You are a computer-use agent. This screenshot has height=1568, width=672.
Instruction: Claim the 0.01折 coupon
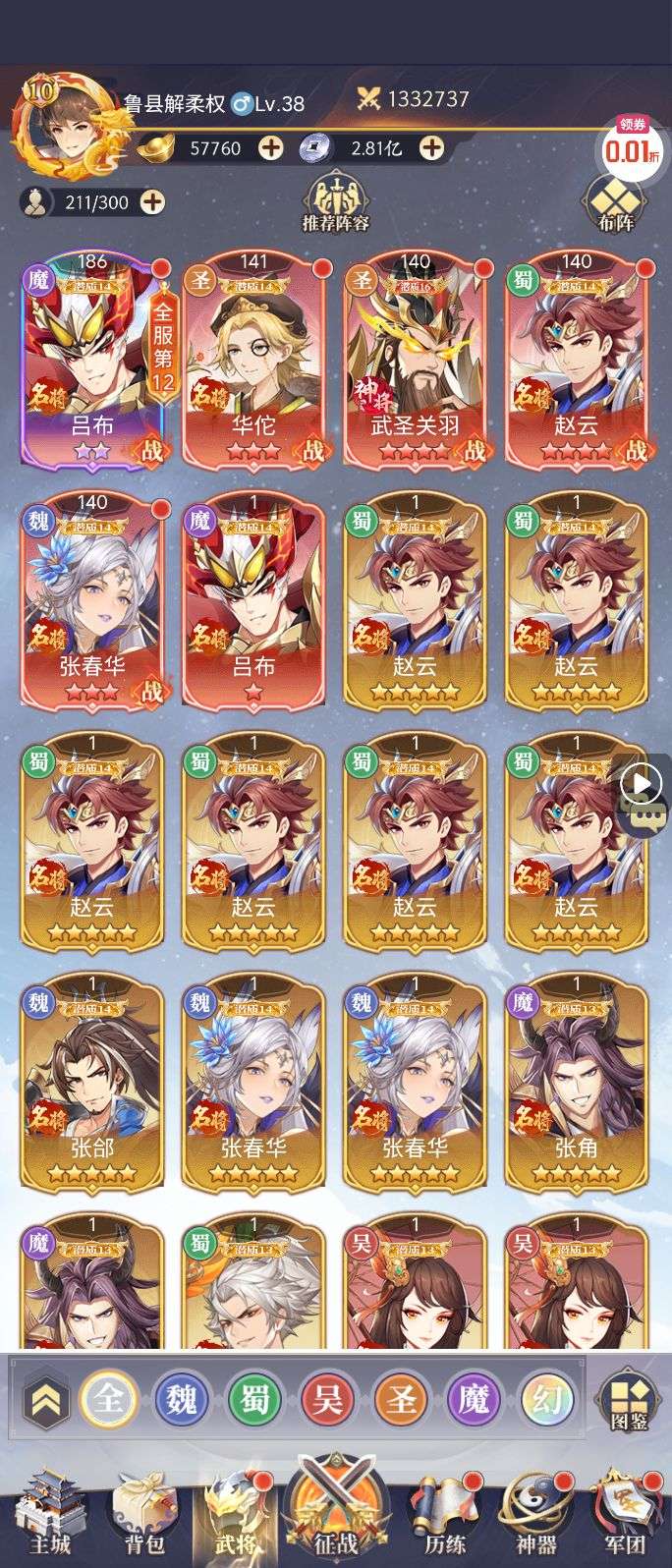[x=631, y=143]
